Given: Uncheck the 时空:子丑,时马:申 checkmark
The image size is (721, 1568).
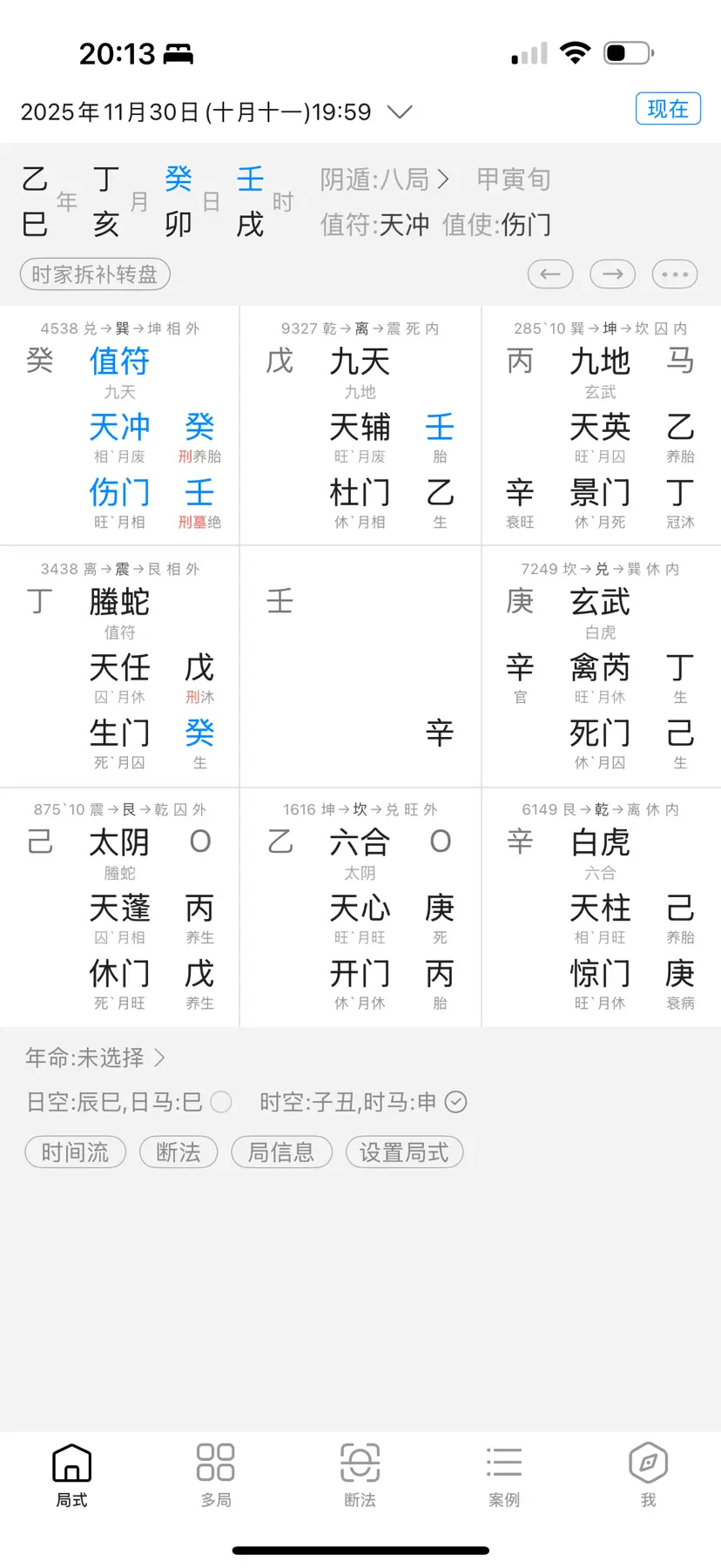Looking at the screenshot, I should coord(455,1102).
